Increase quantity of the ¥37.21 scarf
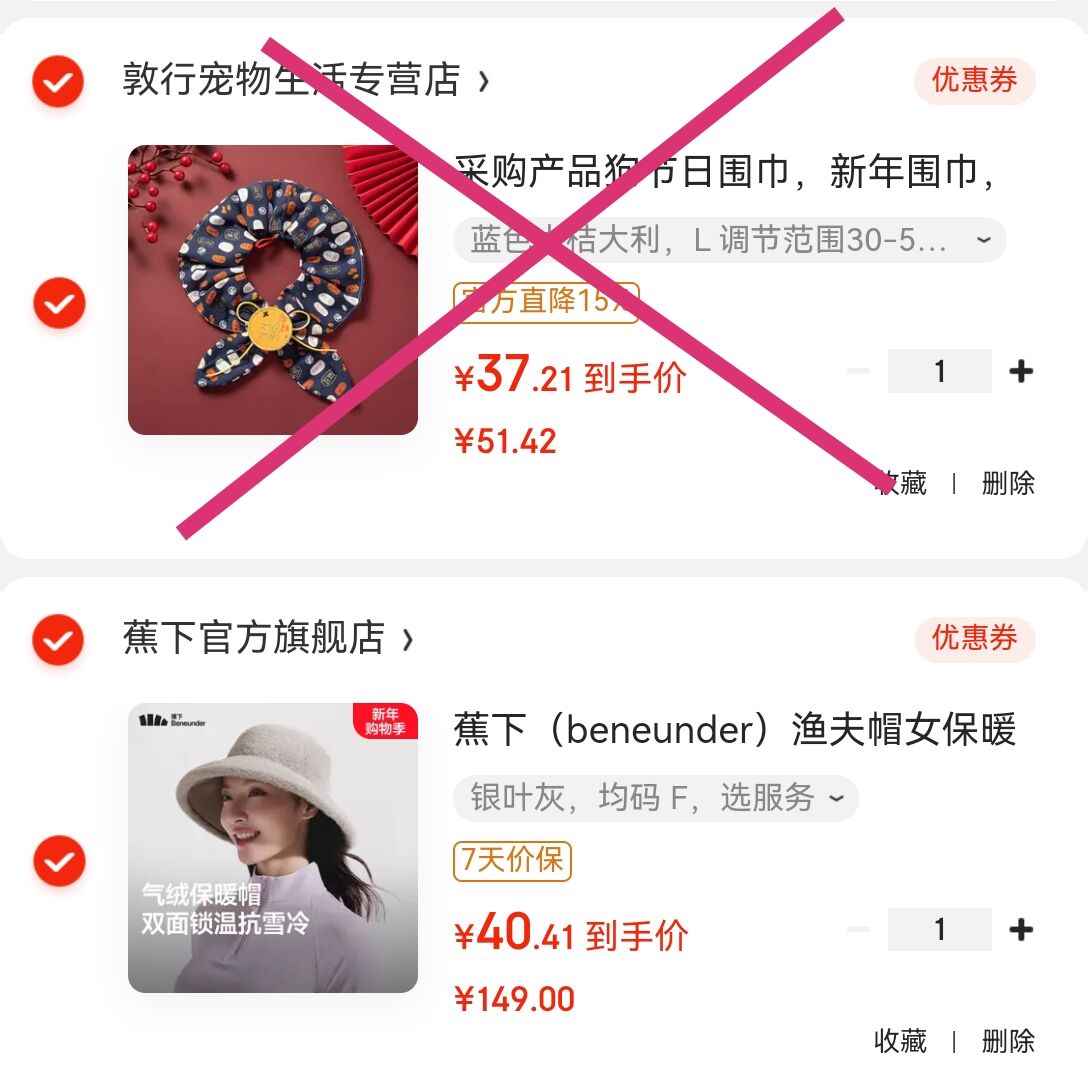Viewport: 1088px width, 1085px height. (x=1021, y=372)
